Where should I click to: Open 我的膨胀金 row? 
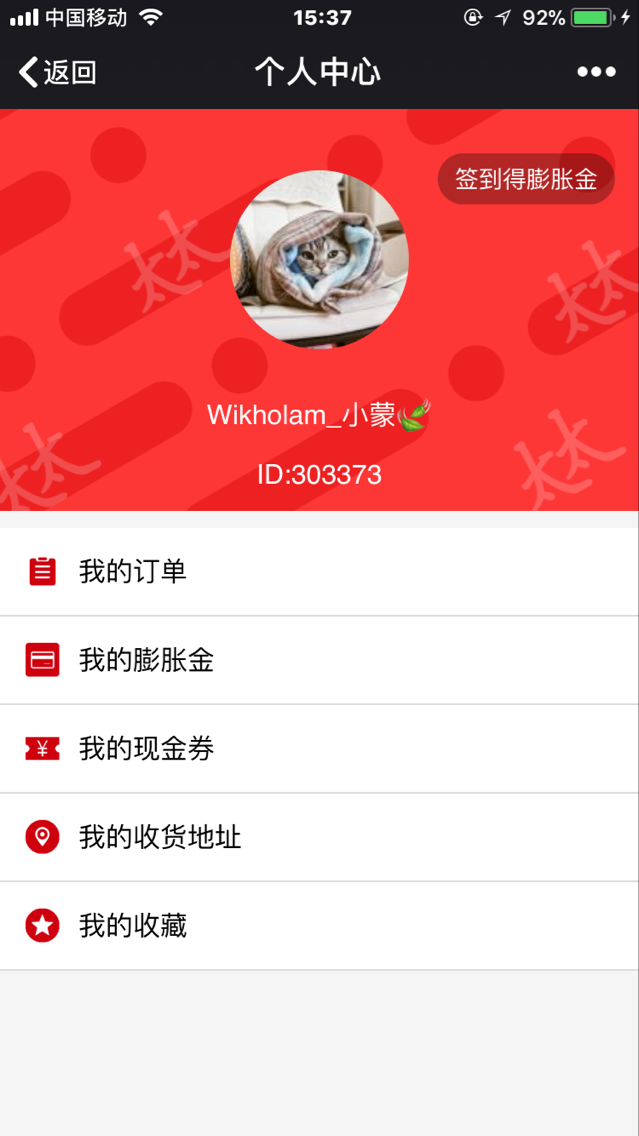click(319, 660)
